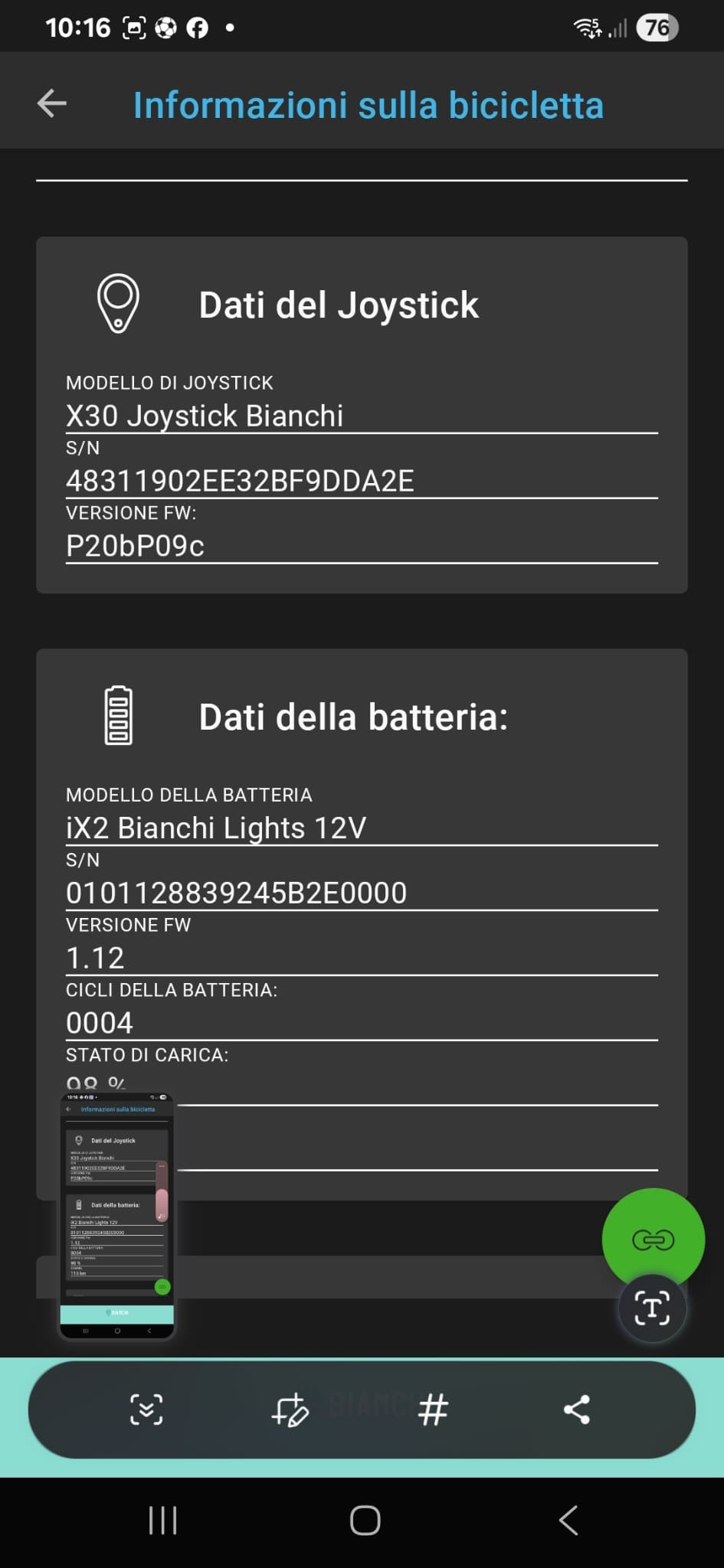724x1568 pixels.
Task: Tap the green link floating button
Action: tap(653, 1239)
